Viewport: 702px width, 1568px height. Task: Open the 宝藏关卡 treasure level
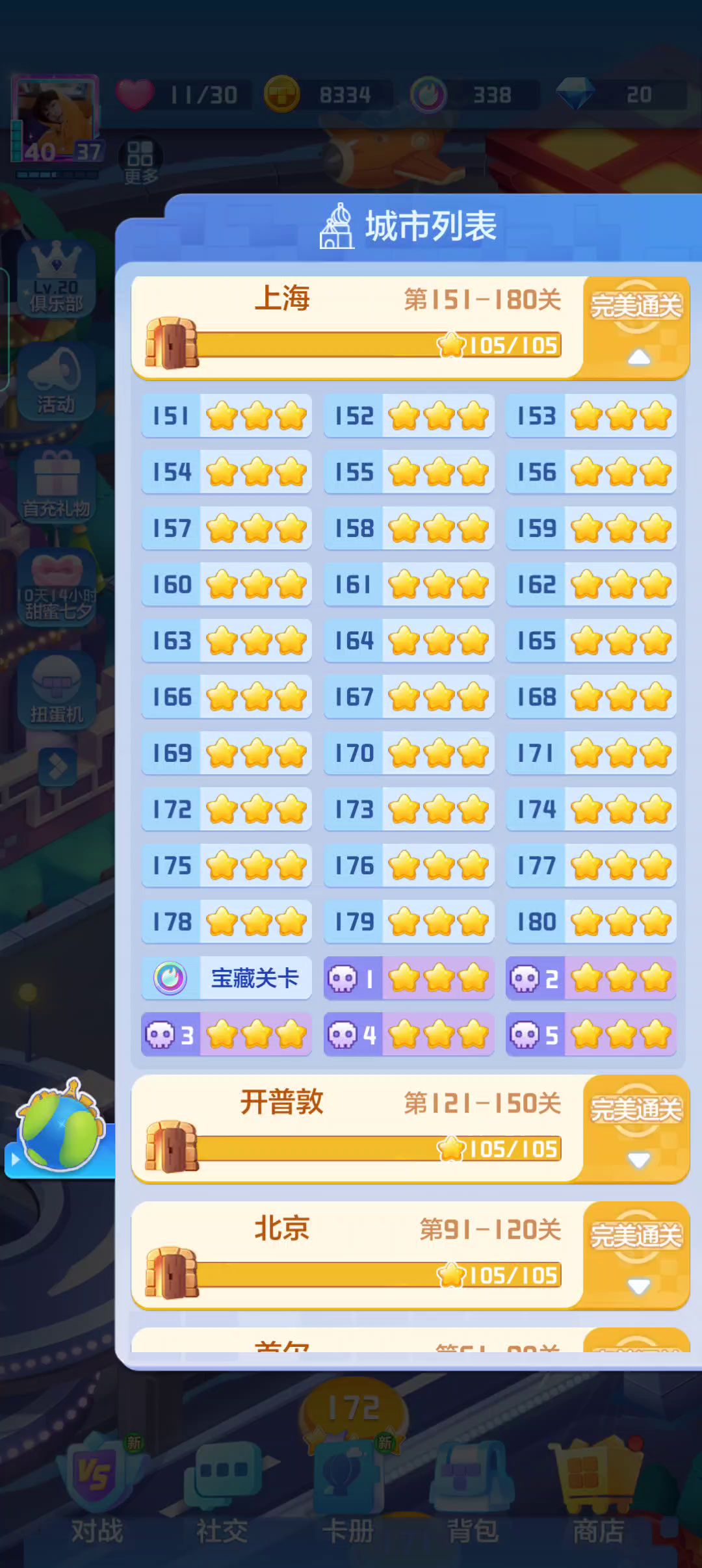[x=226, y=978]
